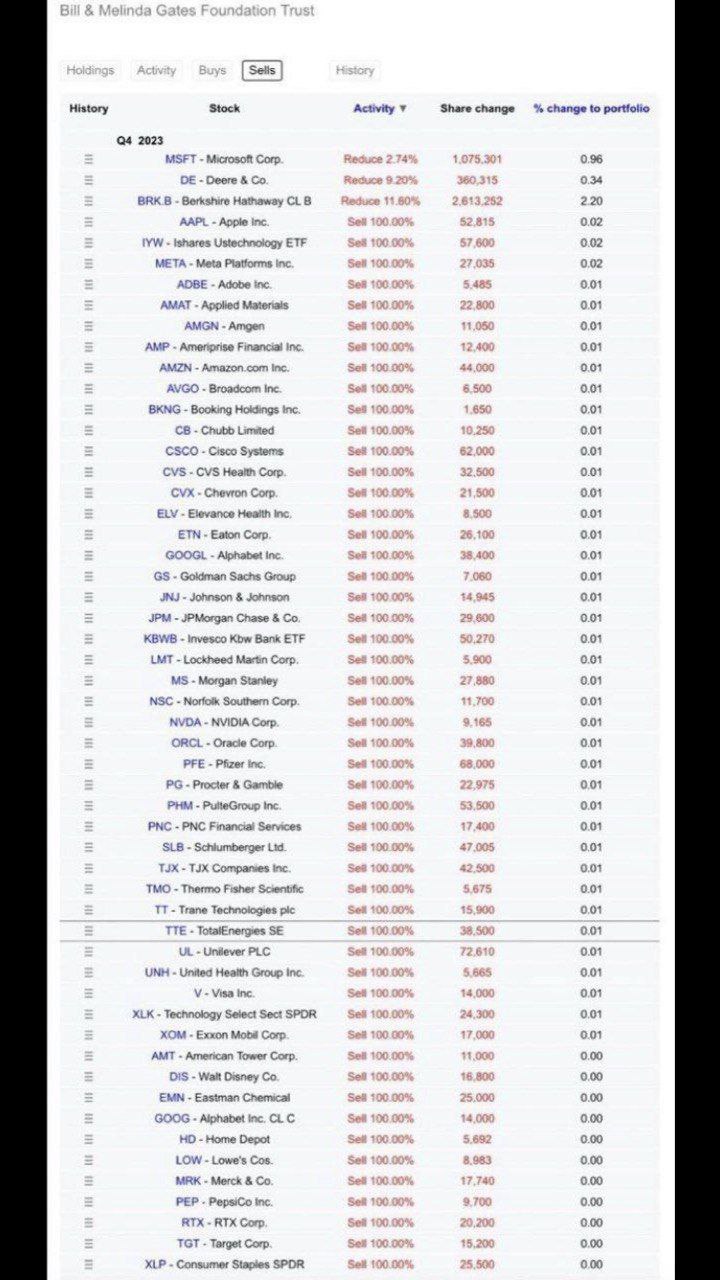Open the DE - Deere & Co. link
The image size is (720, 1280).
(224, 180)
